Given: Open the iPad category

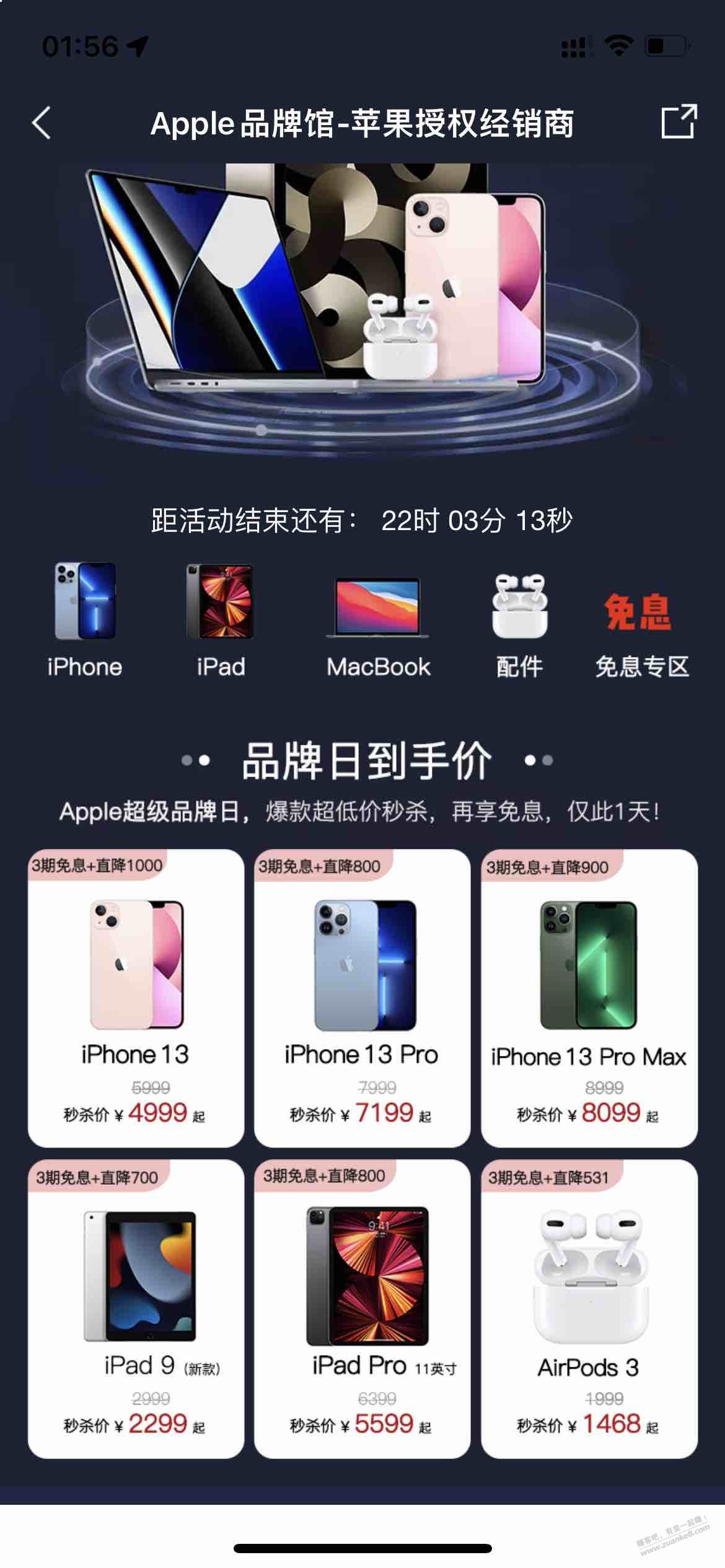Looking at the screenshot, I should 221,620.
